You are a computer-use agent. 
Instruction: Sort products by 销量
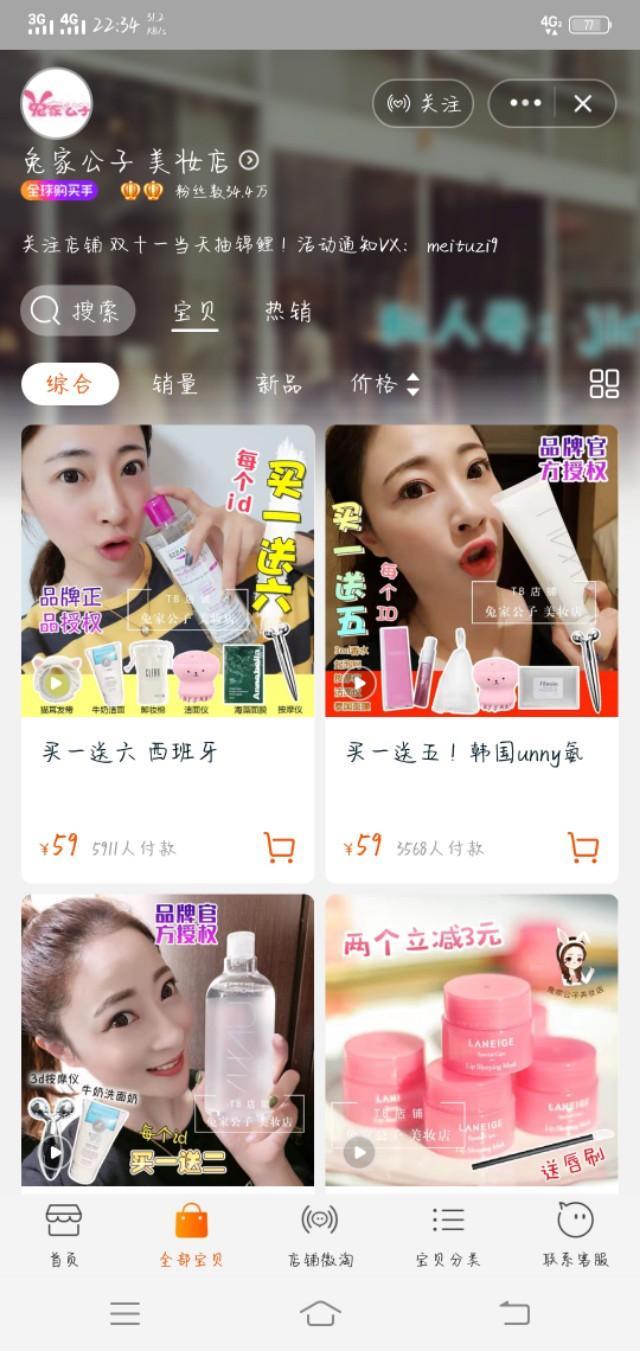point(175,384)
